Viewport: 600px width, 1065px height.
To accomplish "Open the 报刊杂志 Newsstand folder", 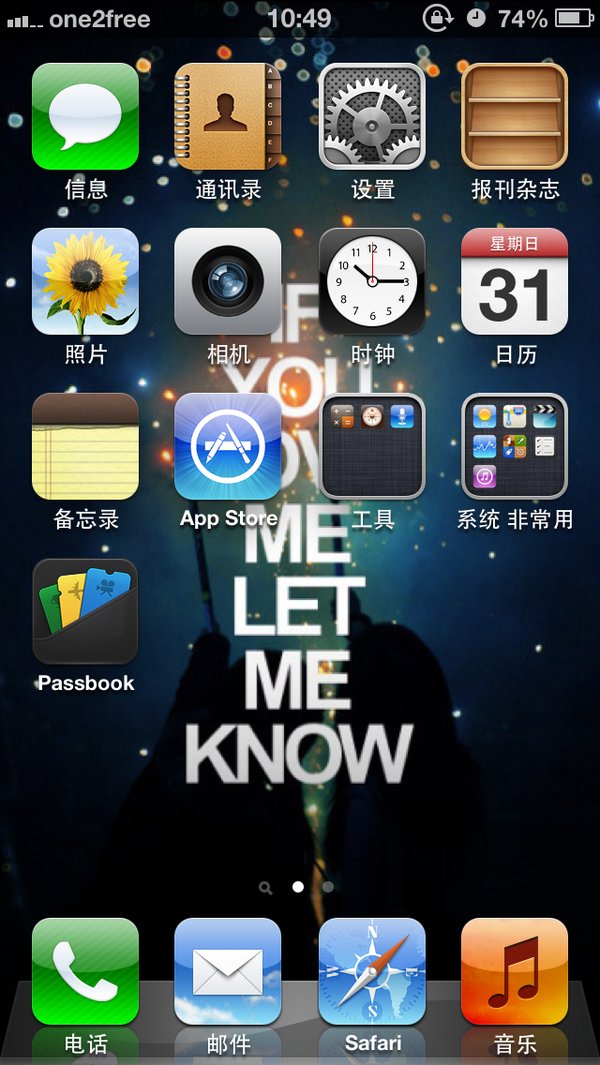I will [x=515, y=116].
